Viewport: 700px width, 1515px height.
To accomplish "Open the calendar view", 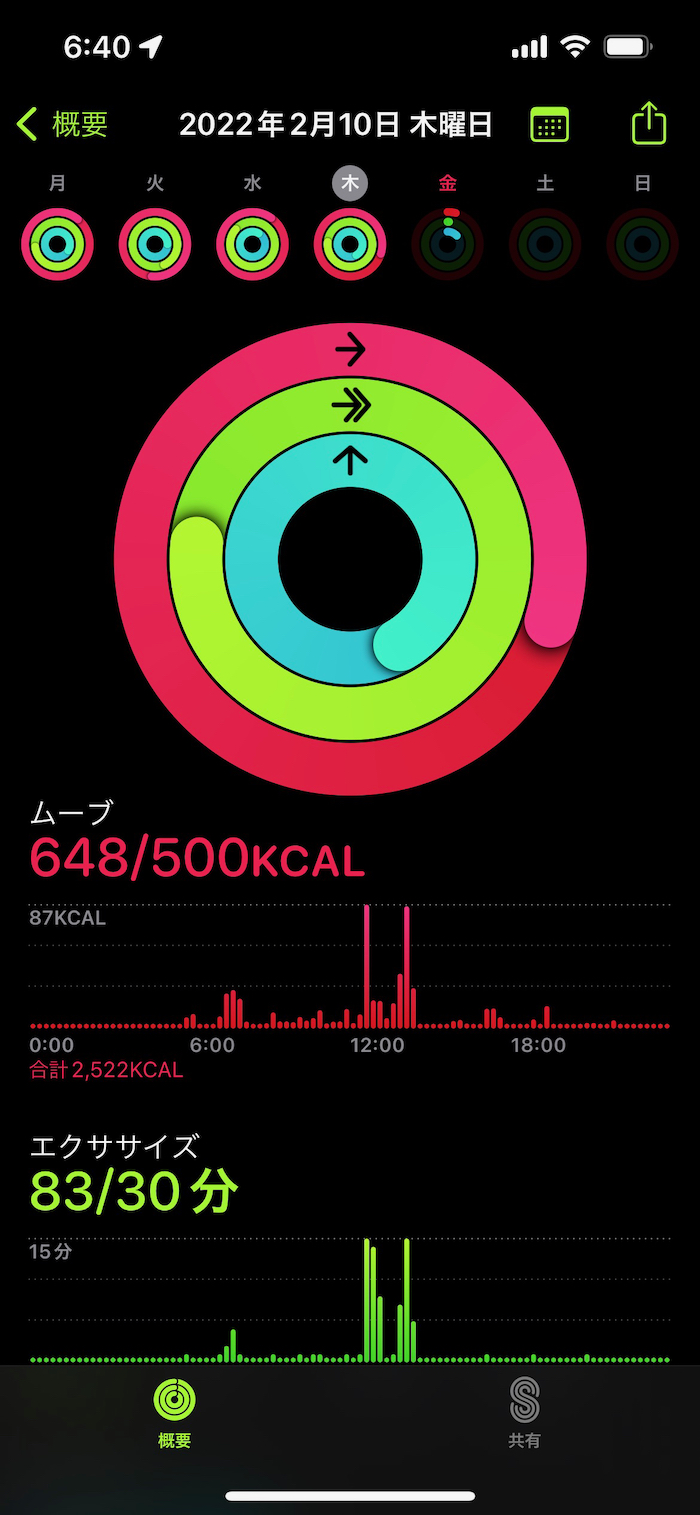I will 549,125.
